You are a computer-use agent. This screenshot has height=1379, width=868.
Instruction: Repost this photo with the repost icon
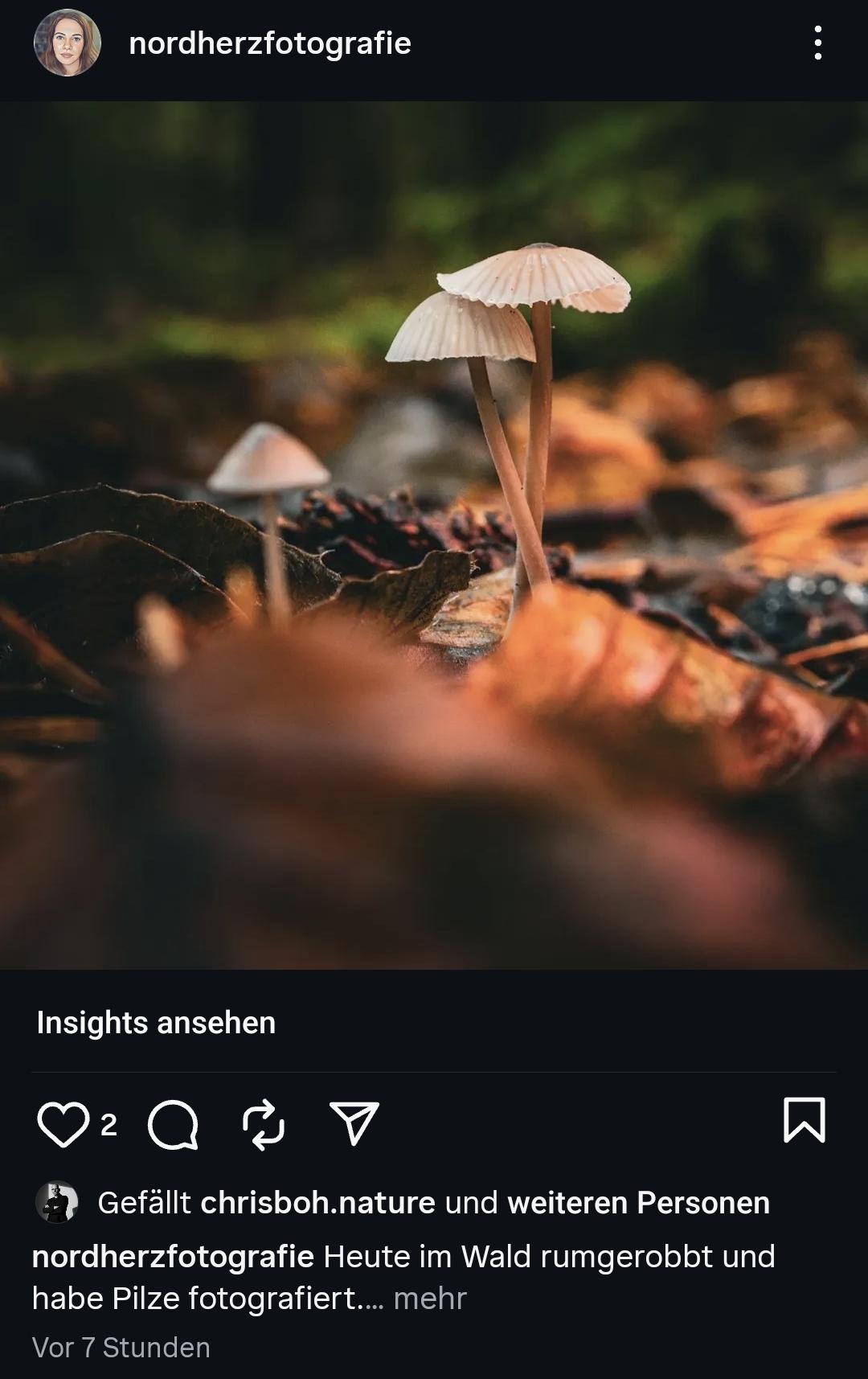click(x=264, y=1123)
